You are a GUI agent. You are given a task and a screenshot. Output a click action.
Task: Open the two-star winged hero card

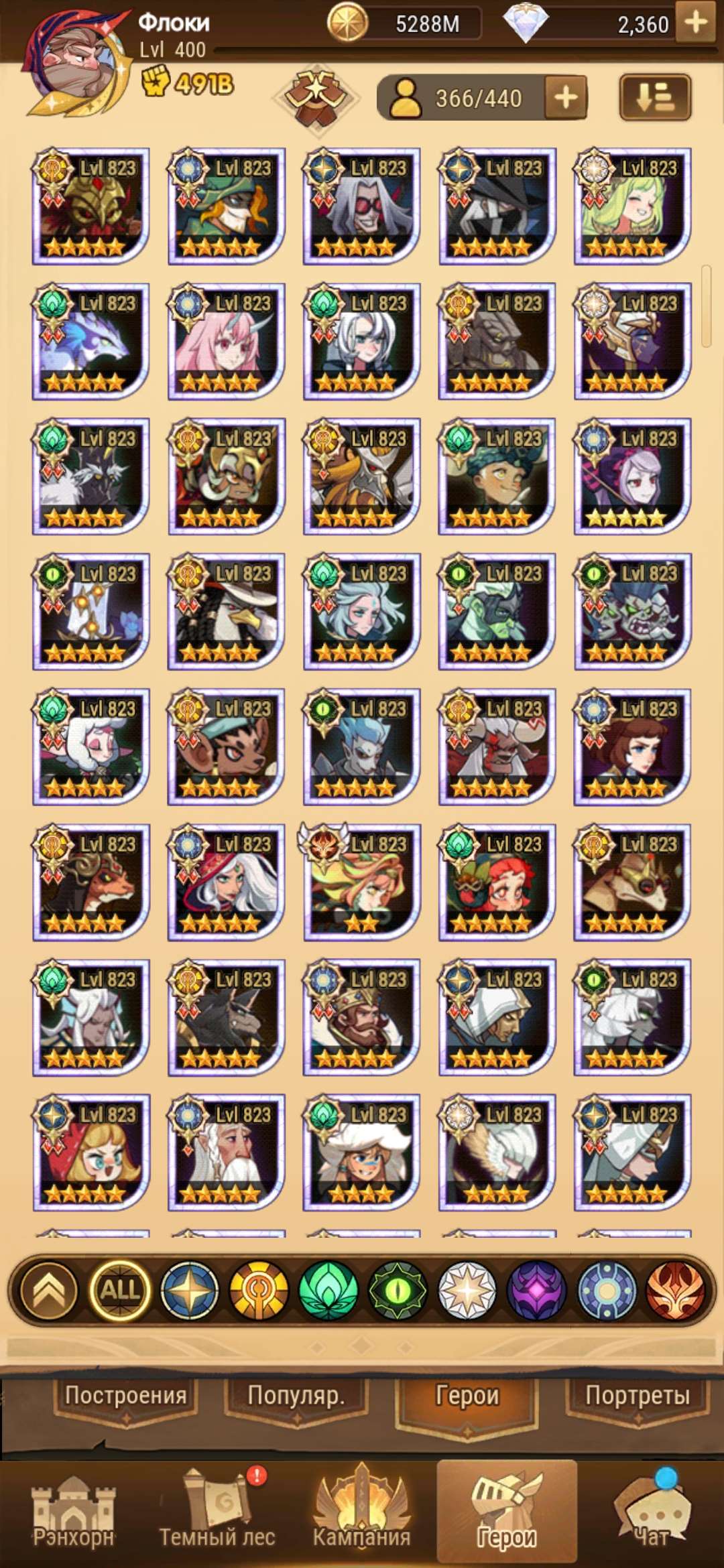(361, 882)
